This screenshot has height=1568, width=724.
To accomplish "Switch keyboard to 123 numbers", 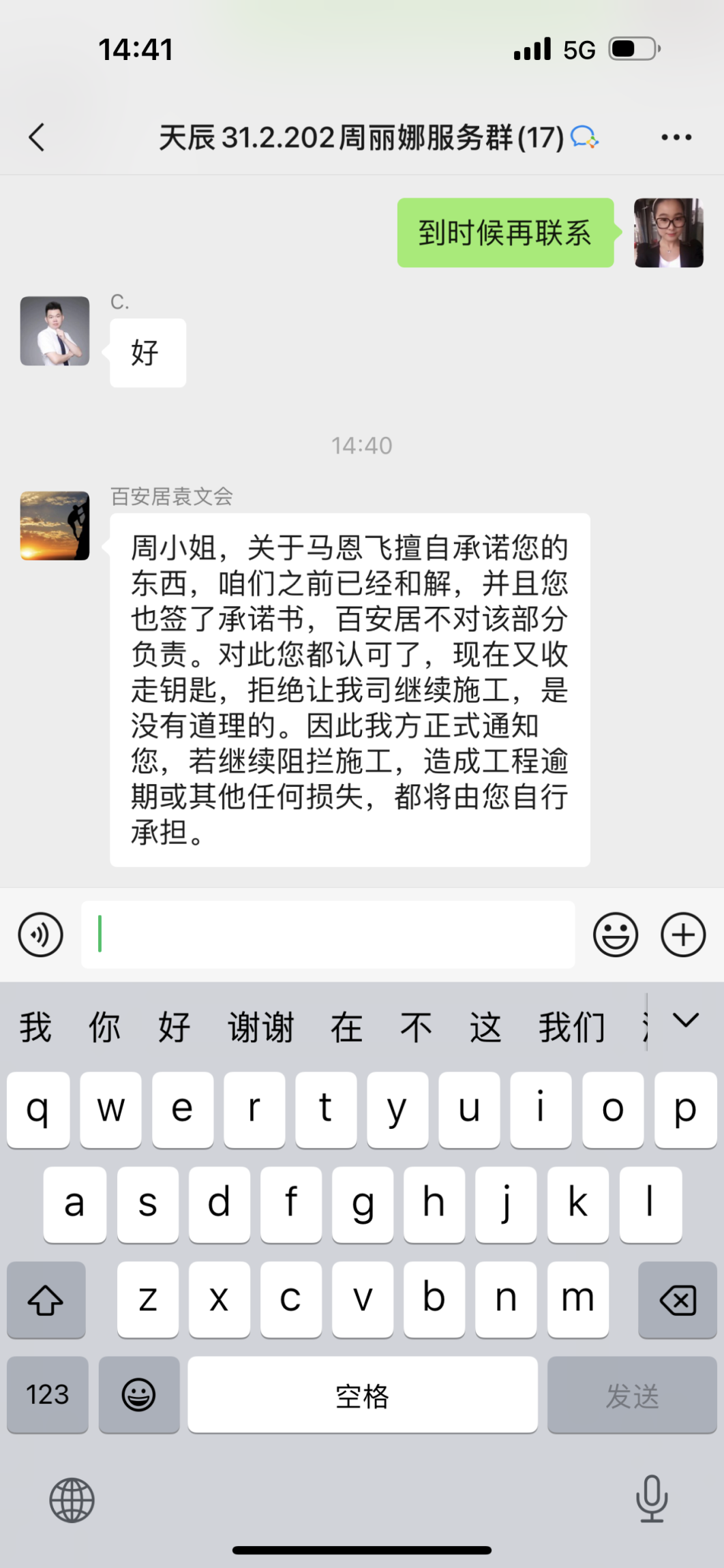I will tap(47, 1394).
